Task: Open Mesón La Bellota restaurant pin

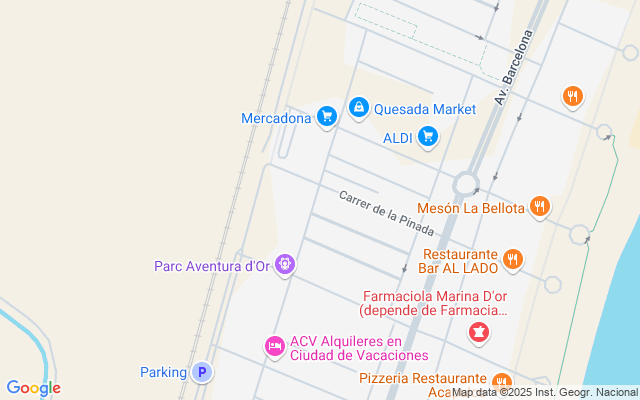Action: tap(540, 207)
